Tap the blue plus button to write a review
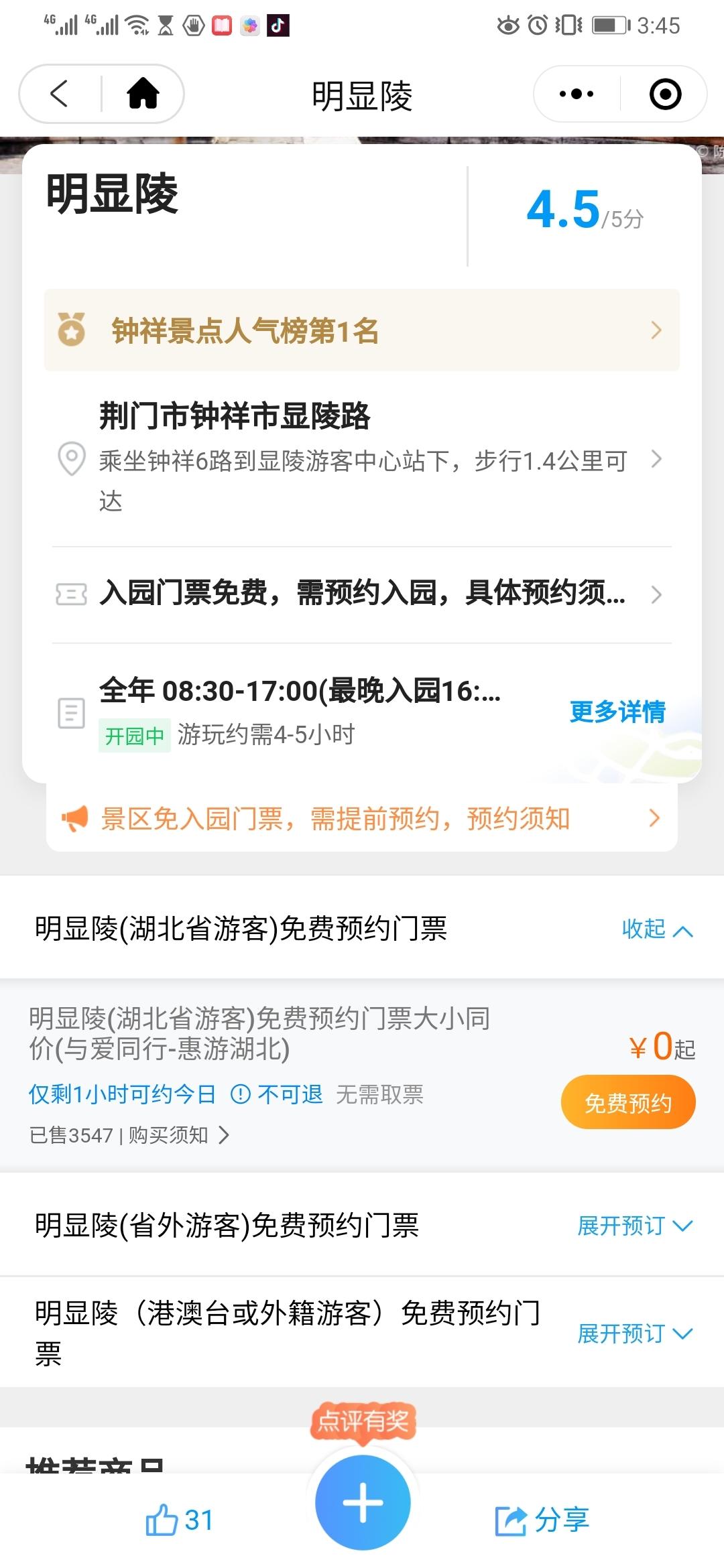This screenshot has height=1568, width=724. [363, 1502]
